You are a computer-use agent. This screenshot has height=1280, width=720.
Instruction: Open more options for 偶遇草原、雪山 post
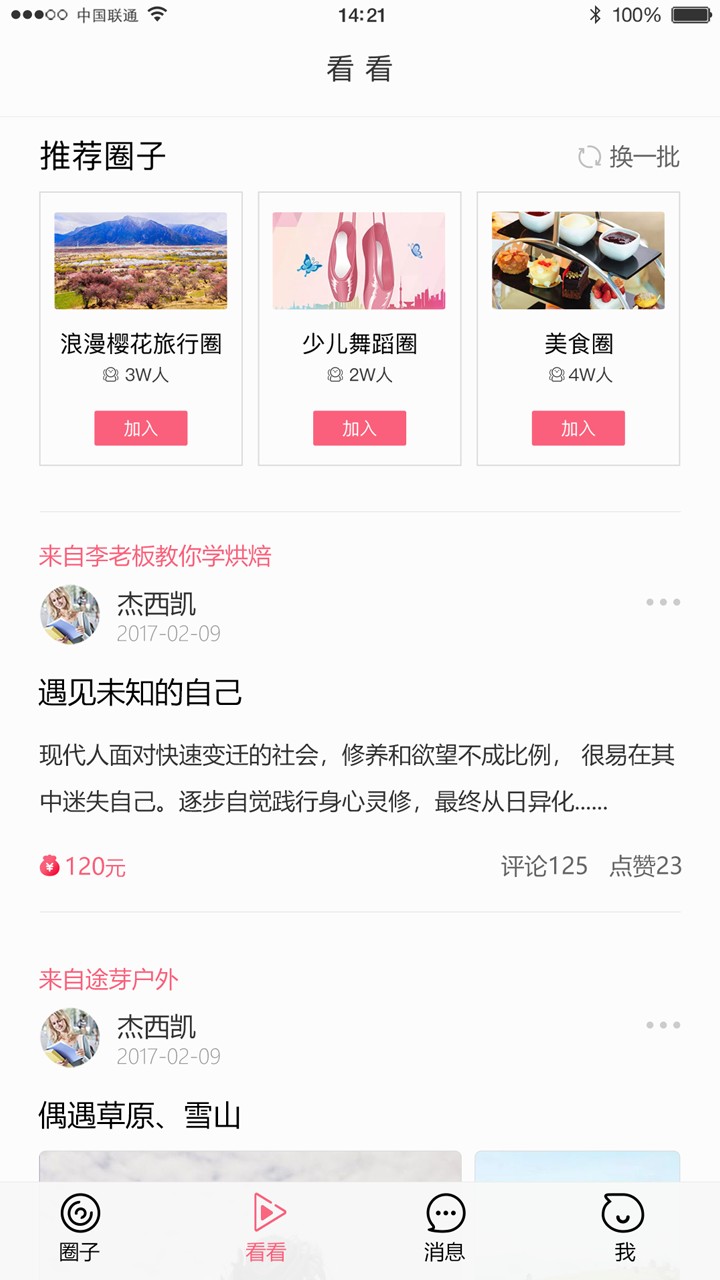pyautogui.click(x=663, y=1025)
